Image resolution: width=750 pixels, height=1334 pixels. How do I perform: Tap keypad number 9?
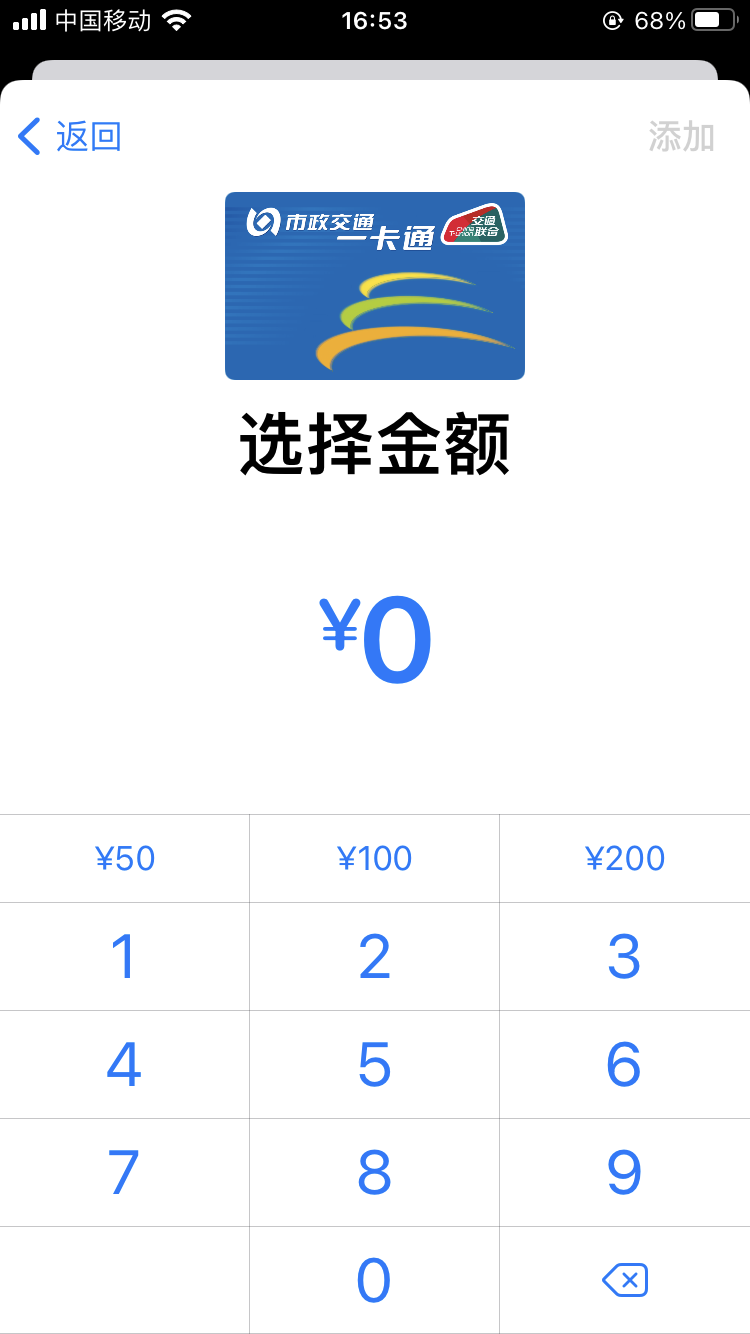tap(625, 1173)
